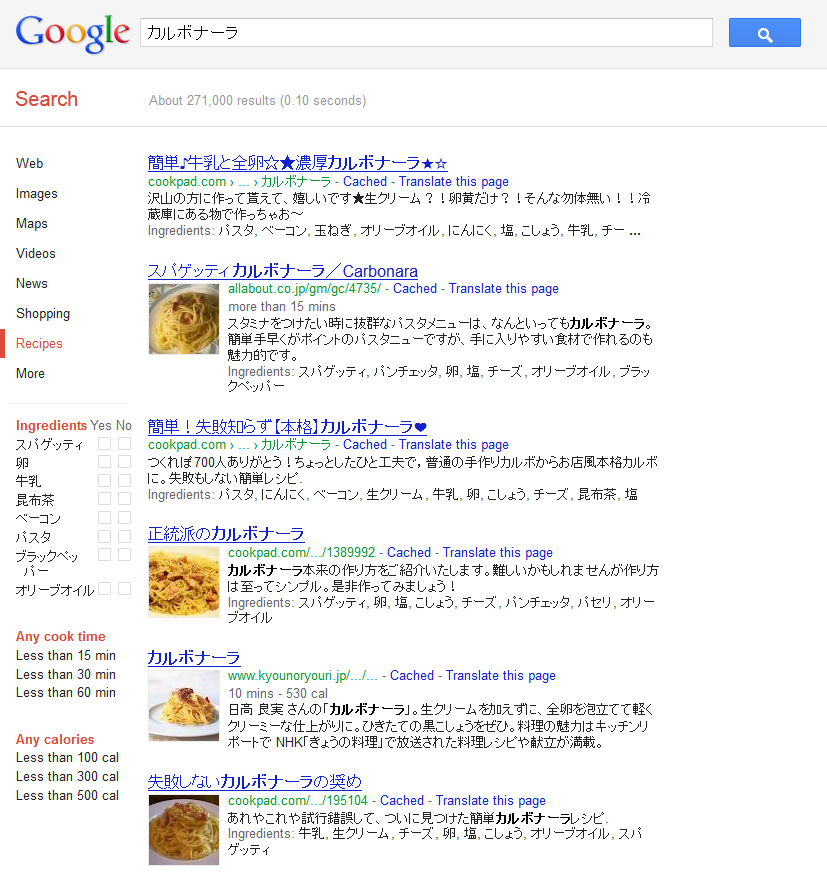Open result 失敗しないカルボナーラの奨め

point(254,782)
